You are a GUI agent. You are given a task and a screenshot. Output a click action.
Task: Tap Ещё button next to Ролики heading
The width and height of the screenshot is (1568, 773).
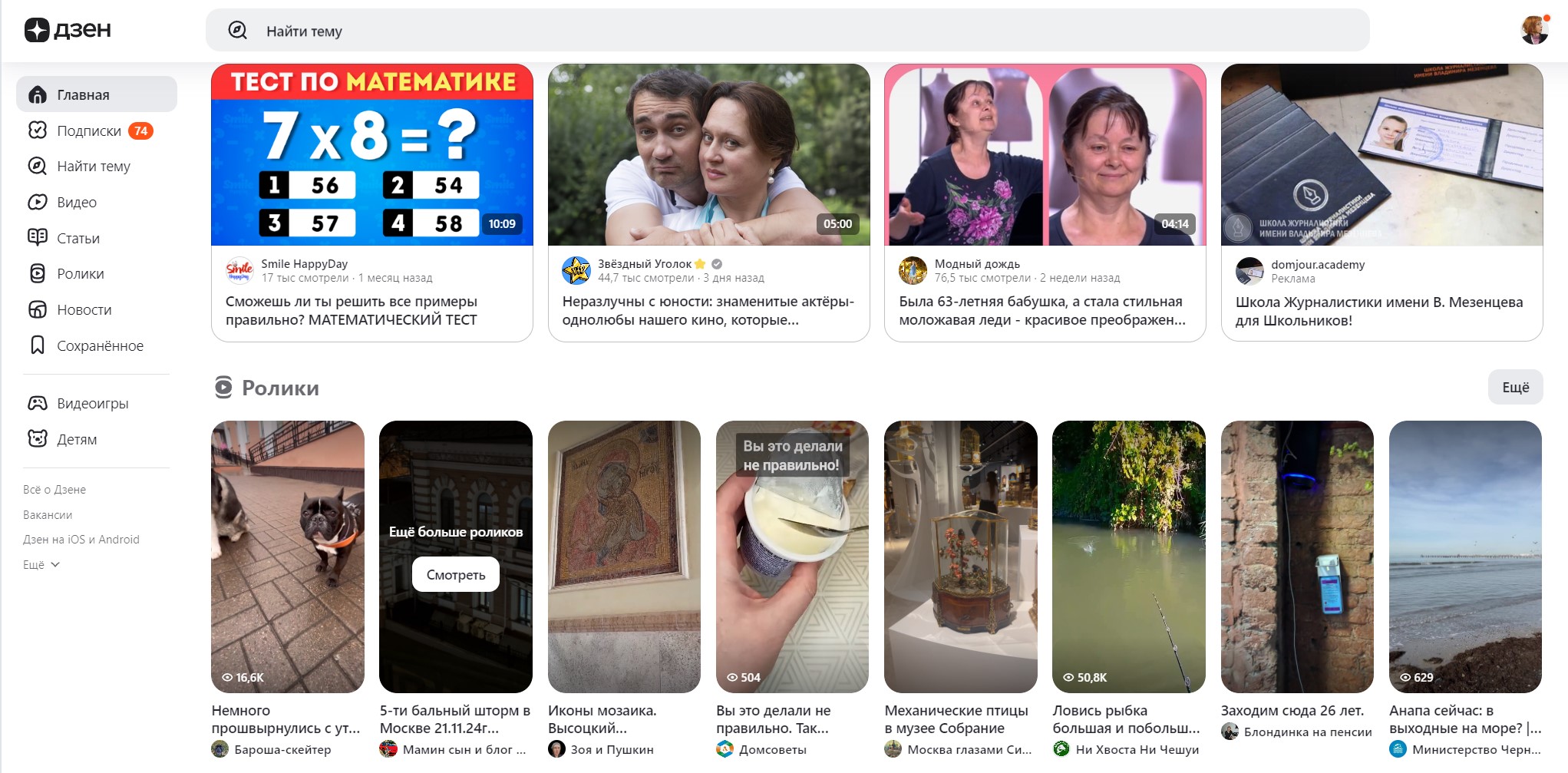pyautogui.click(x=1514, y=387)
